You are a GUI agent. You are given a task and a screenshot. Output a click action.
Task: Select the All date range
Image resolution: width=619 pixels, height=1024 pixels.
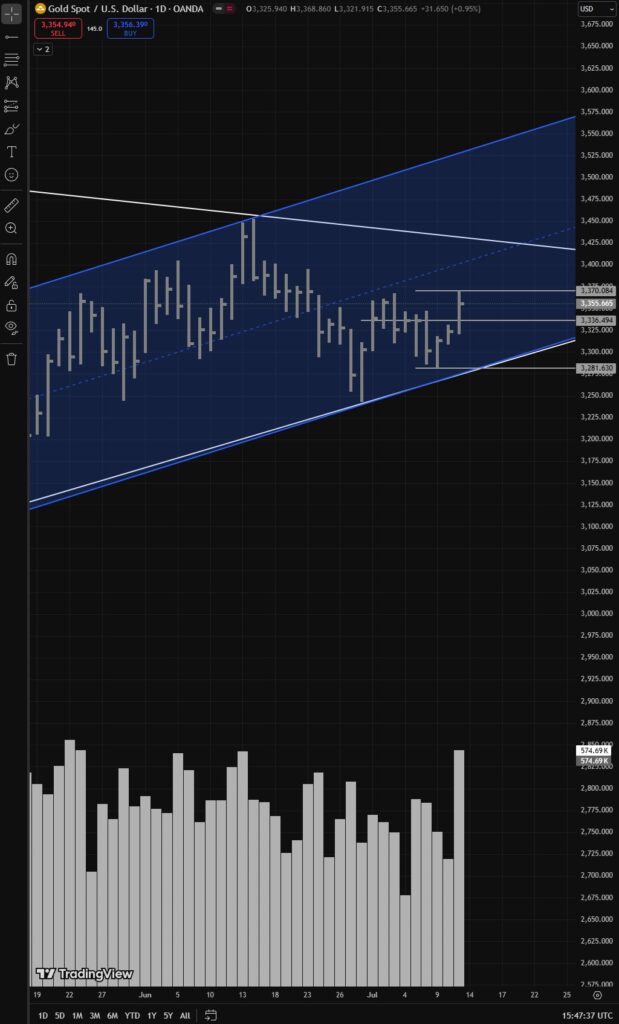(185, 1016)
